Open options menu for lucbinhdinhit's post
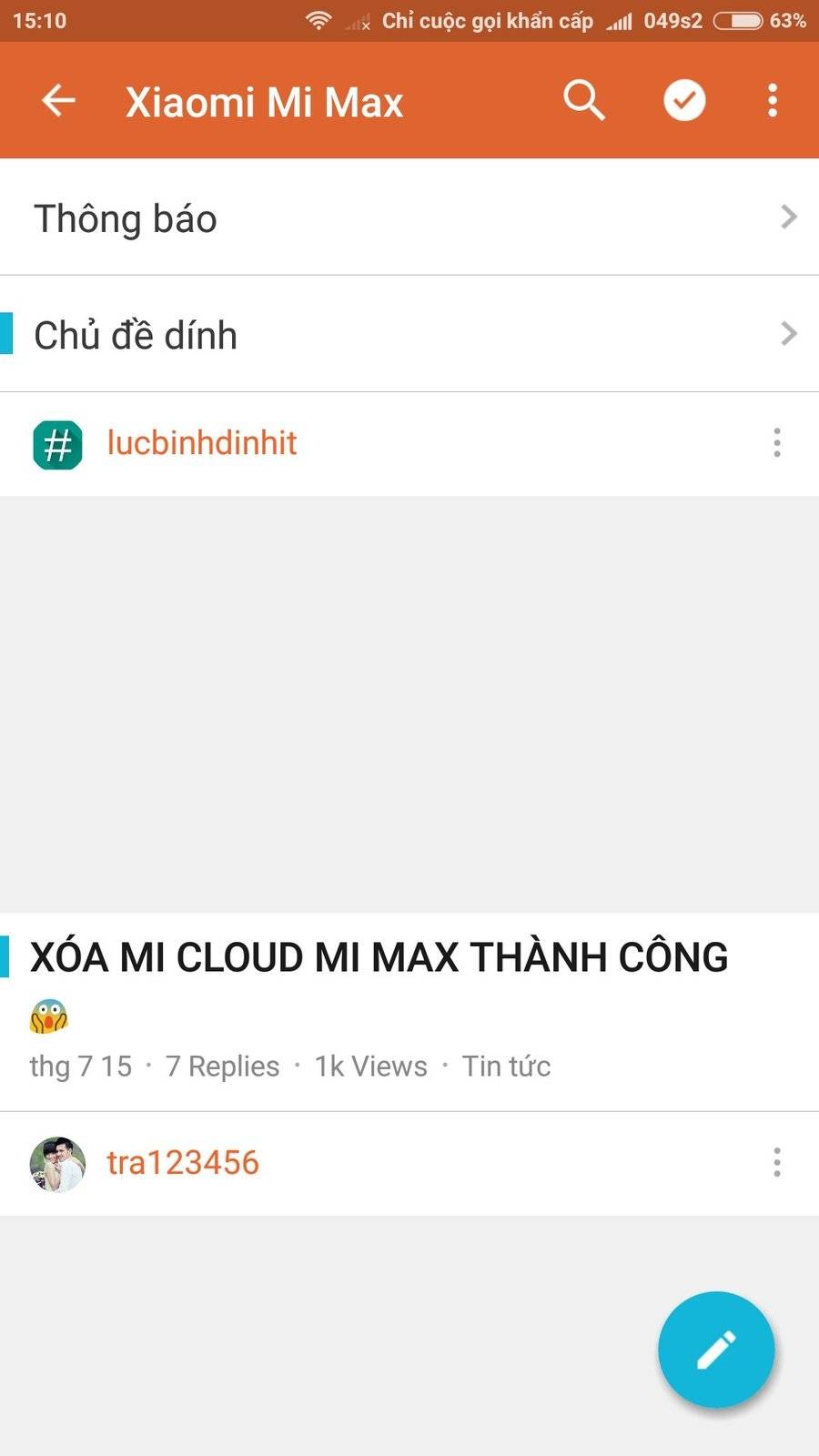819x1456 pixels. click(x=776, y=443)
